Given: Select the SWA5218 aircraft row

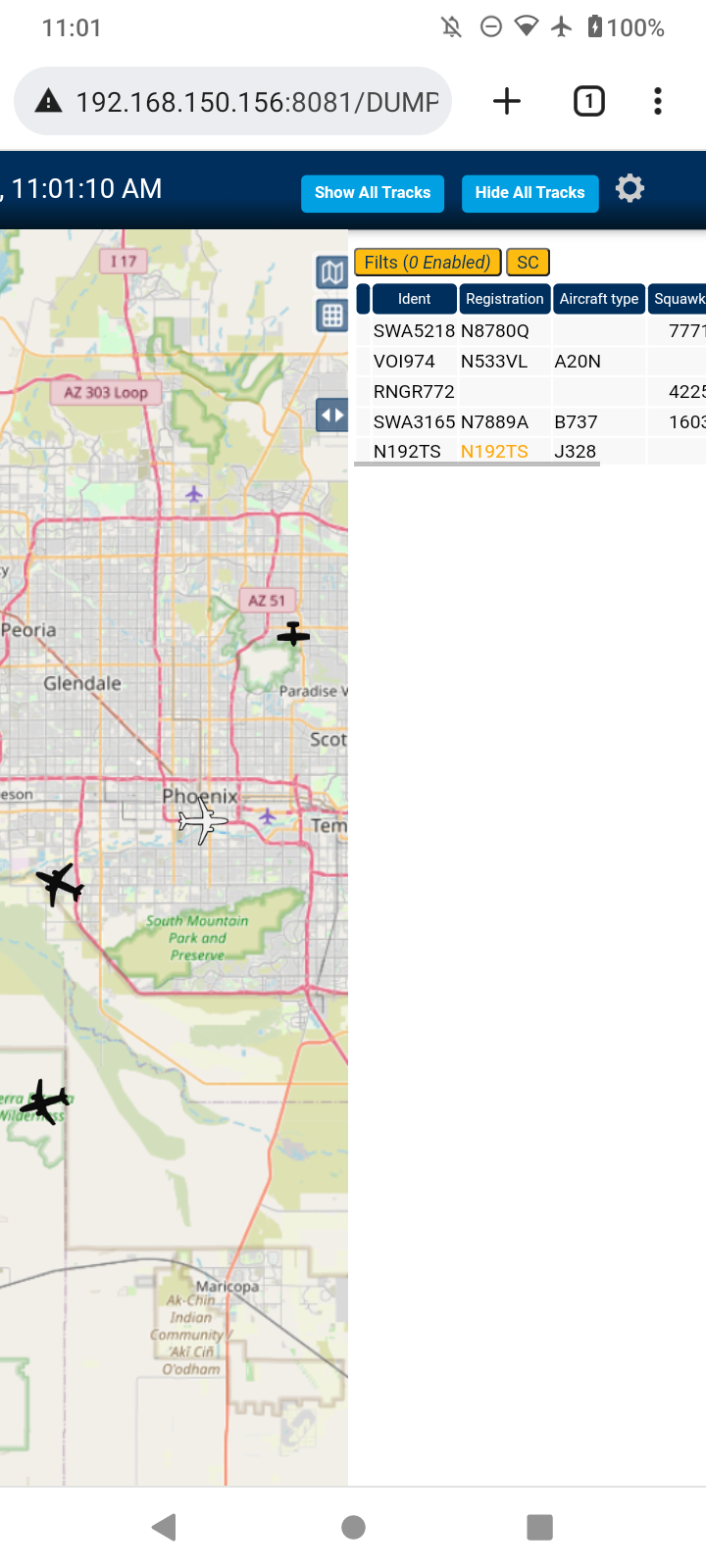Looking at the screenshot, I should (529, 331).
